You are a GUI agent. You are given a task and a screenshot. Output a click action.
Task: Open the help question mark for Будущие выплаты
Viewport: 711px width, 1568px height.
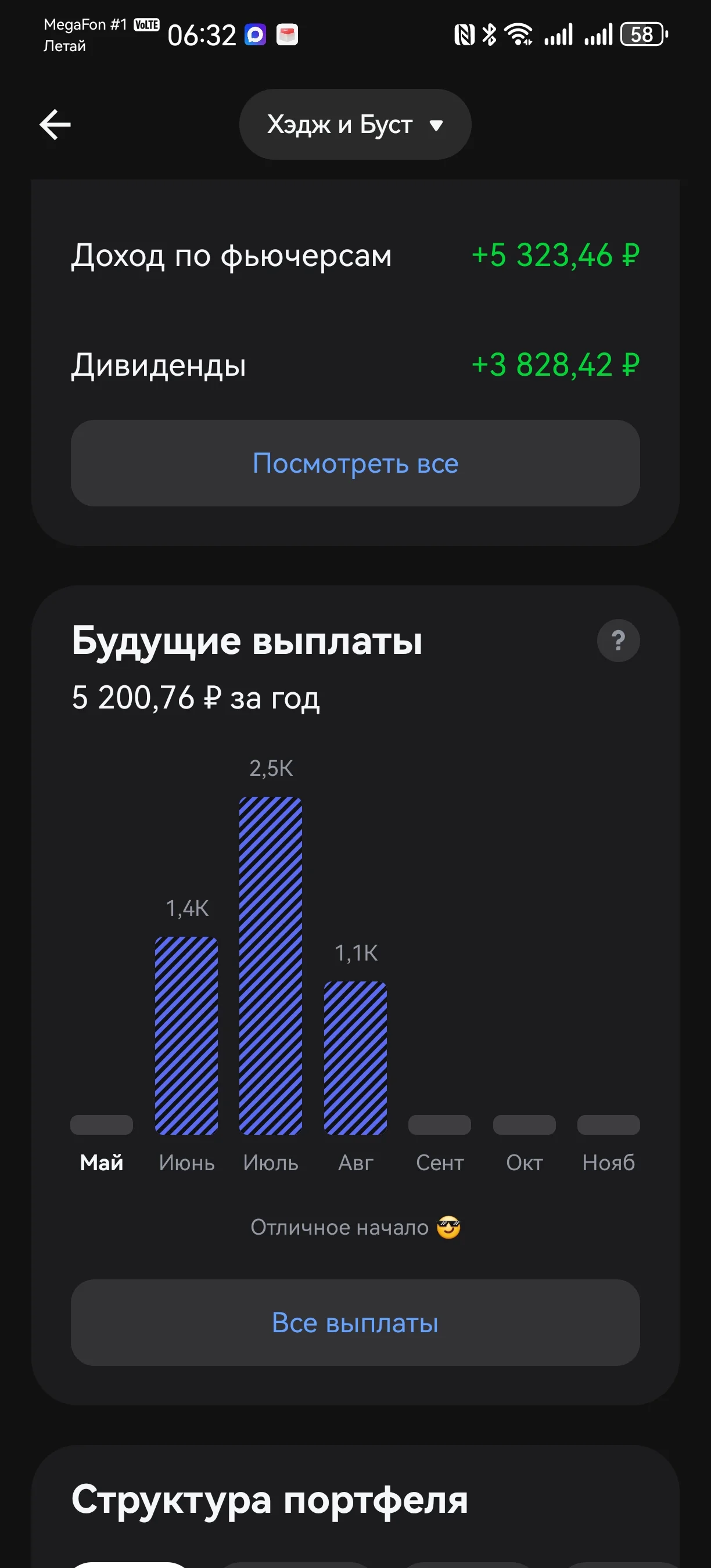tap(618, 641)
